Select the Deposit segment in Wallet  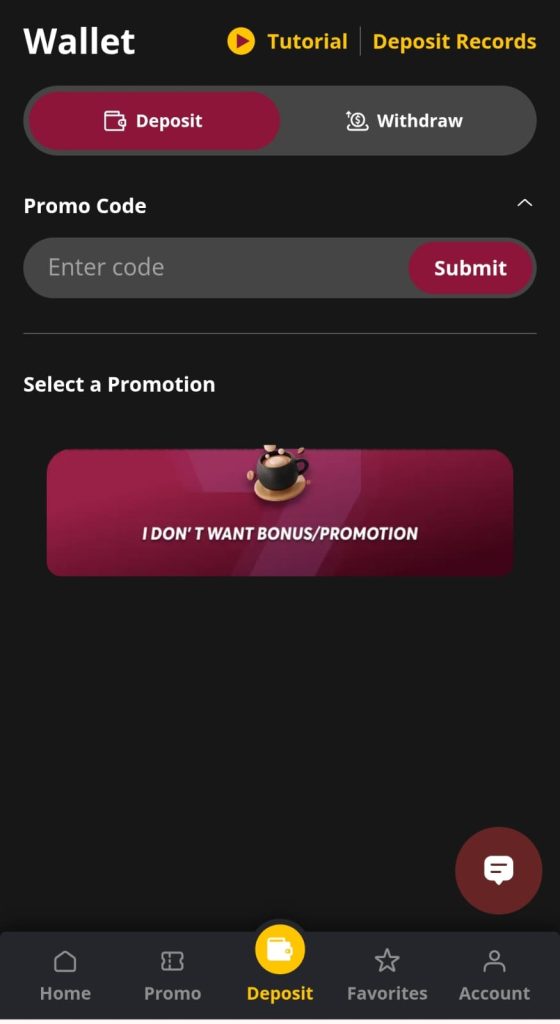[154, 121]
